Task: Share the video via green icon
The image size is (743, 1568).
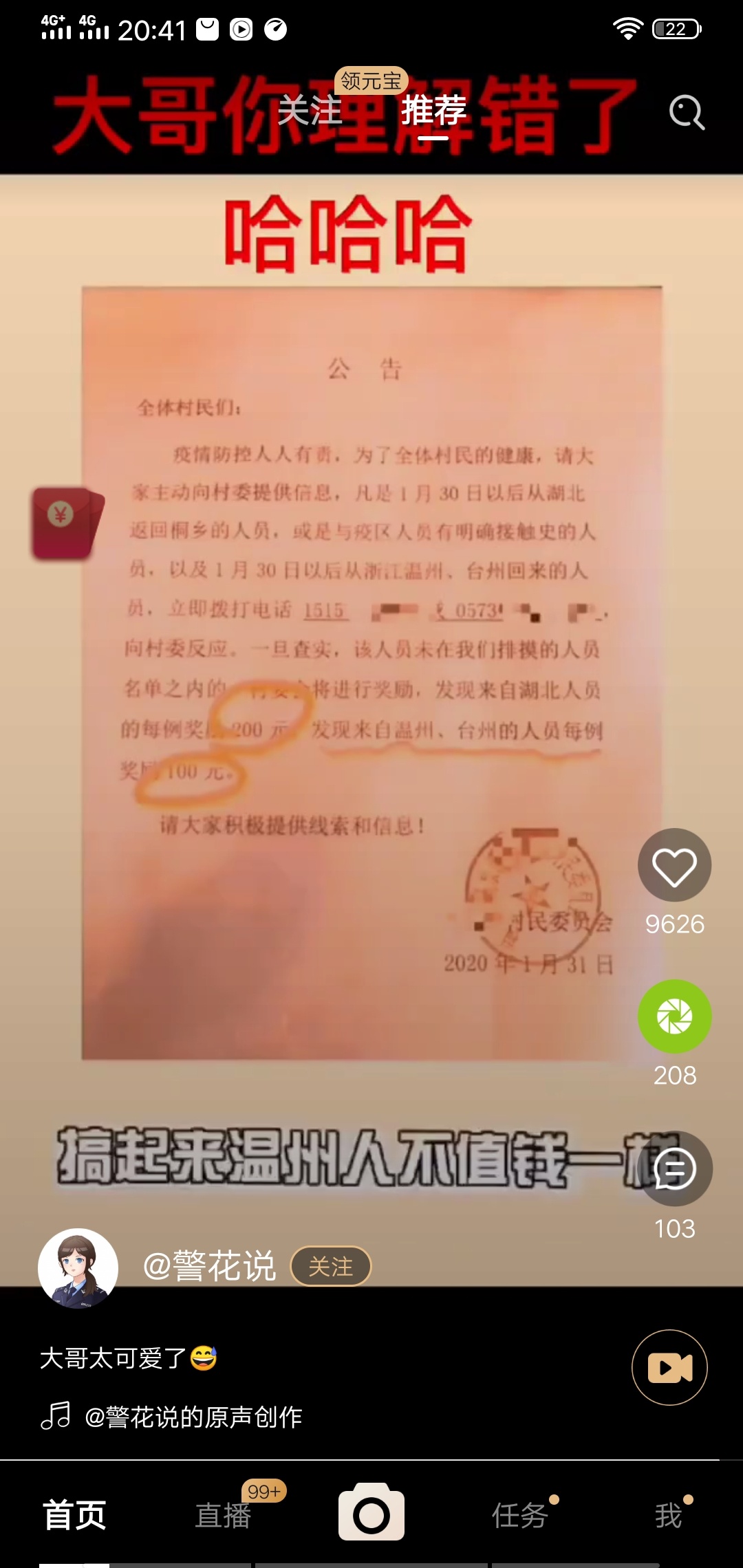Action: (x=674, y=1016)
